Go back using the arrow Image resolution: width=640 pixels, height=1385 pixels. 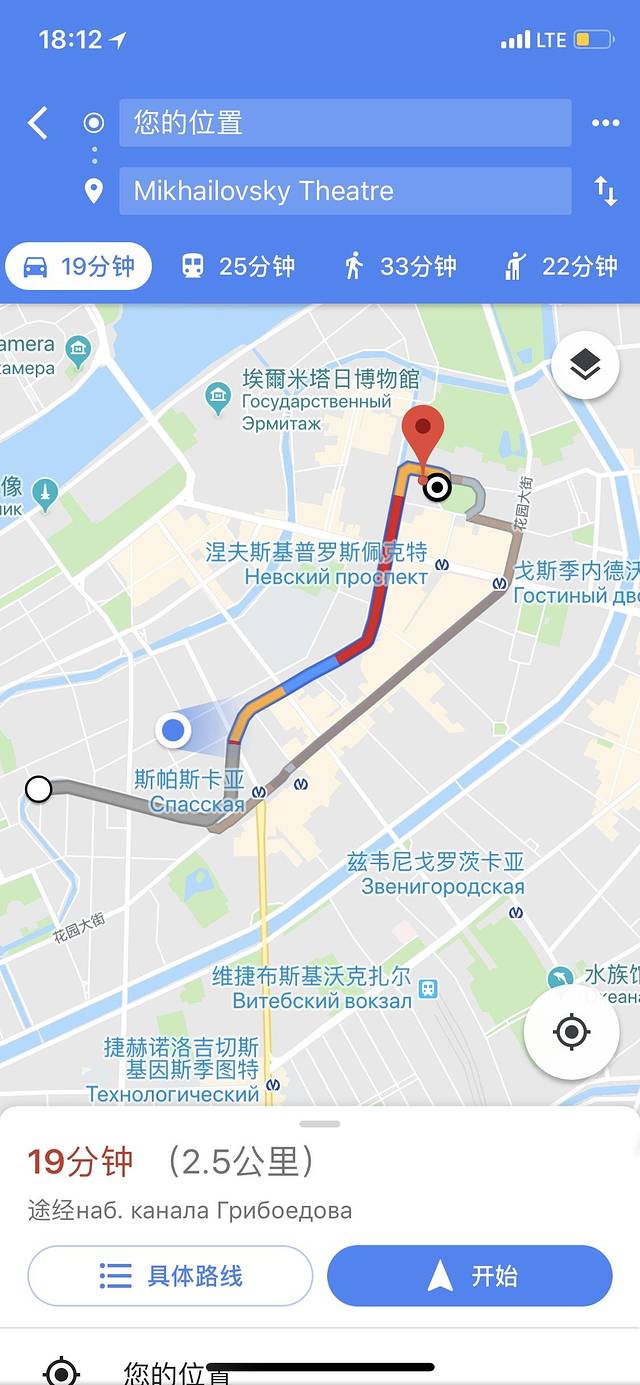38,123
